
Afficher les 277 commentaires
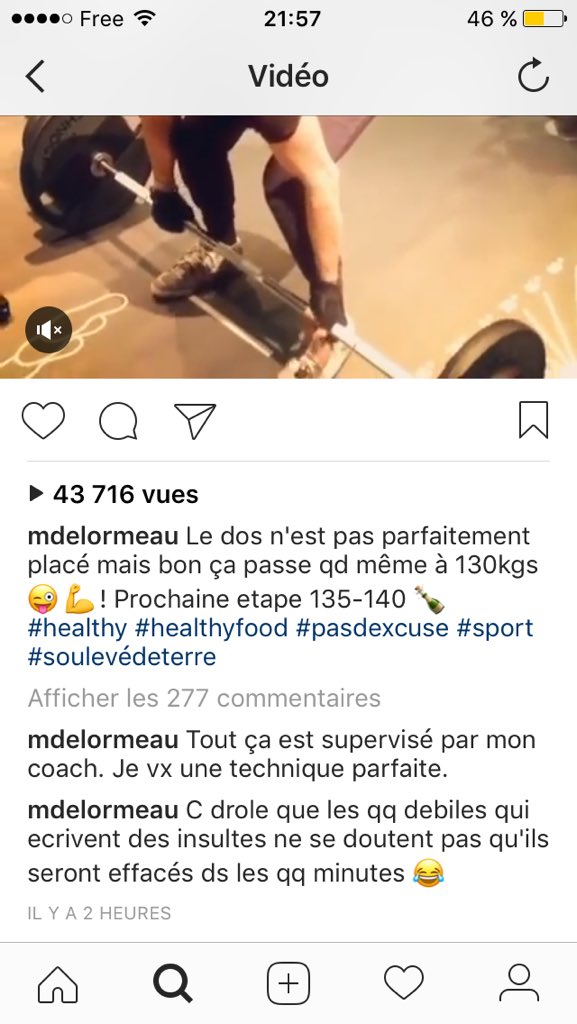click(x=204, y=698)
